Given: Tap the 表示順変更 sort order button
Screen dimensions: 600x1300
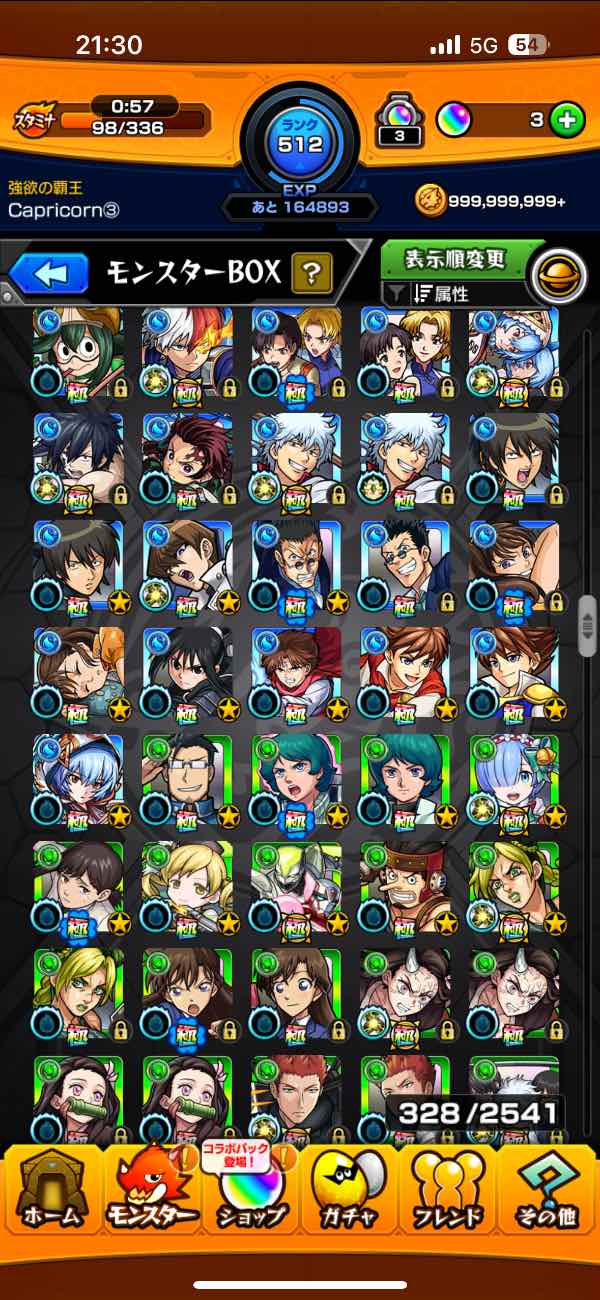Looking at the screenshot, I should (x=454, y=260).
